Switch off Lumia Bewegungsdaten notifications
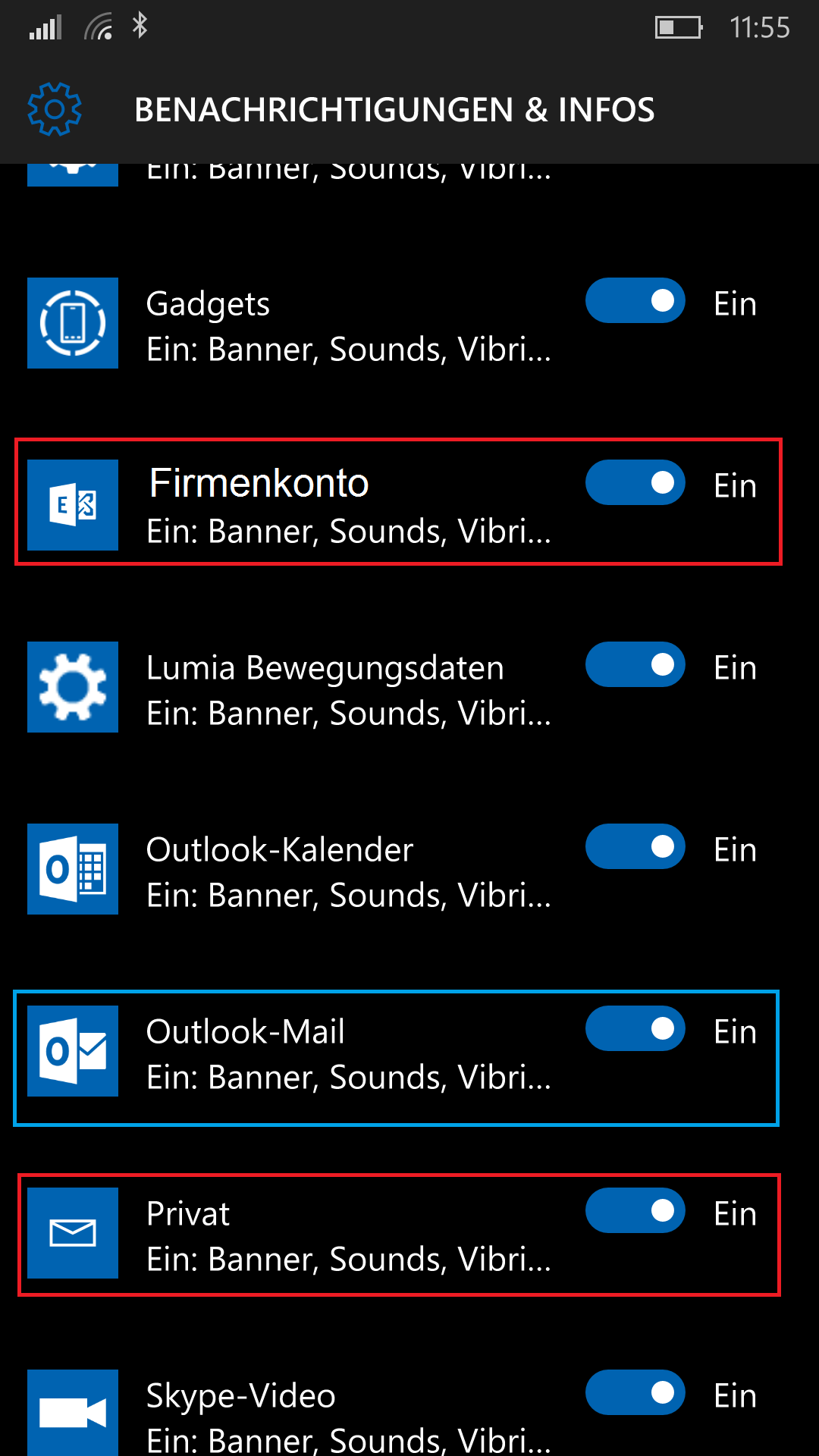The image size is (819, 1456). pyautogui.click(x=635, y=664)
